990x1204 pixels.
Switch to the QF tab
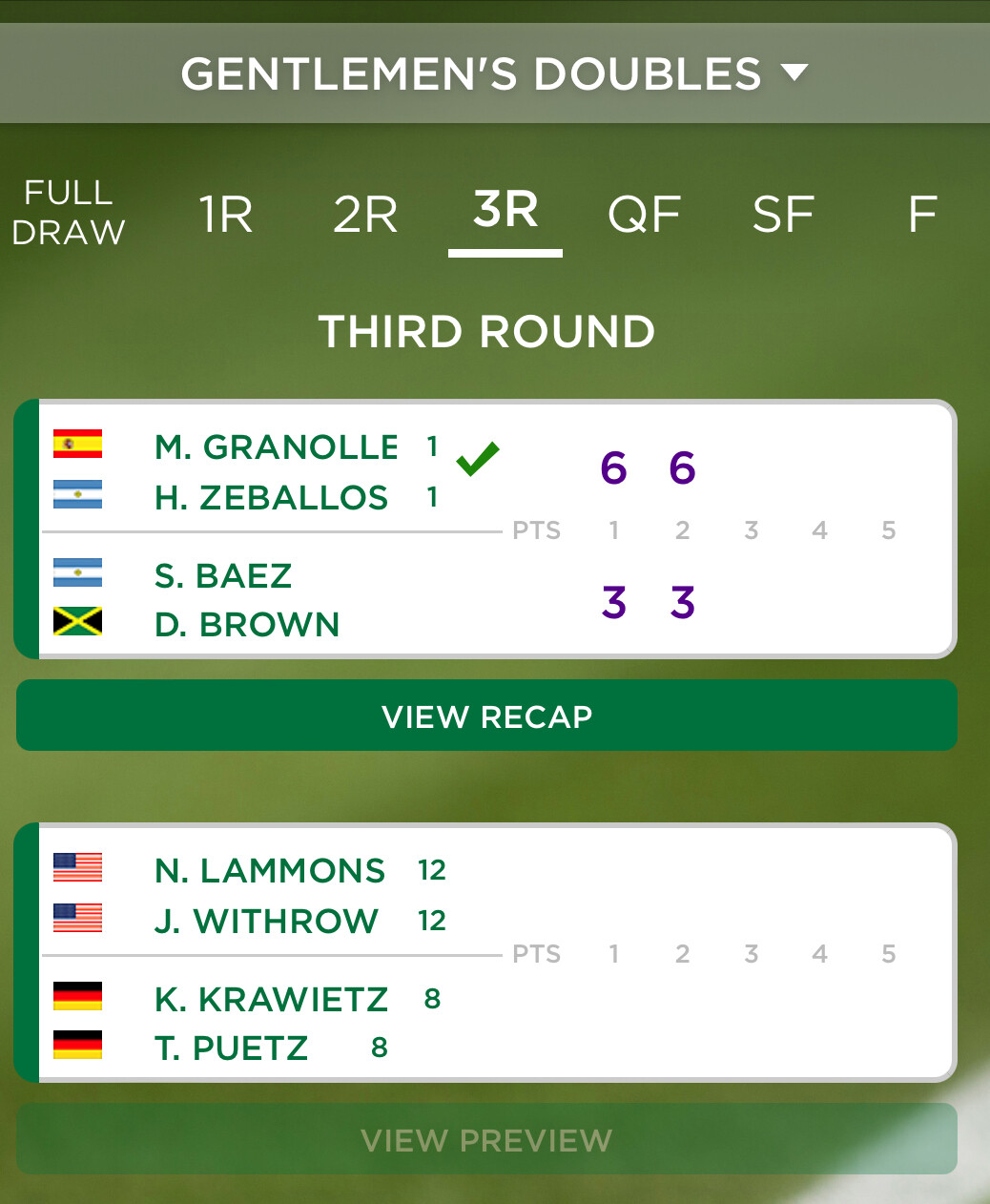coord(644,214)
